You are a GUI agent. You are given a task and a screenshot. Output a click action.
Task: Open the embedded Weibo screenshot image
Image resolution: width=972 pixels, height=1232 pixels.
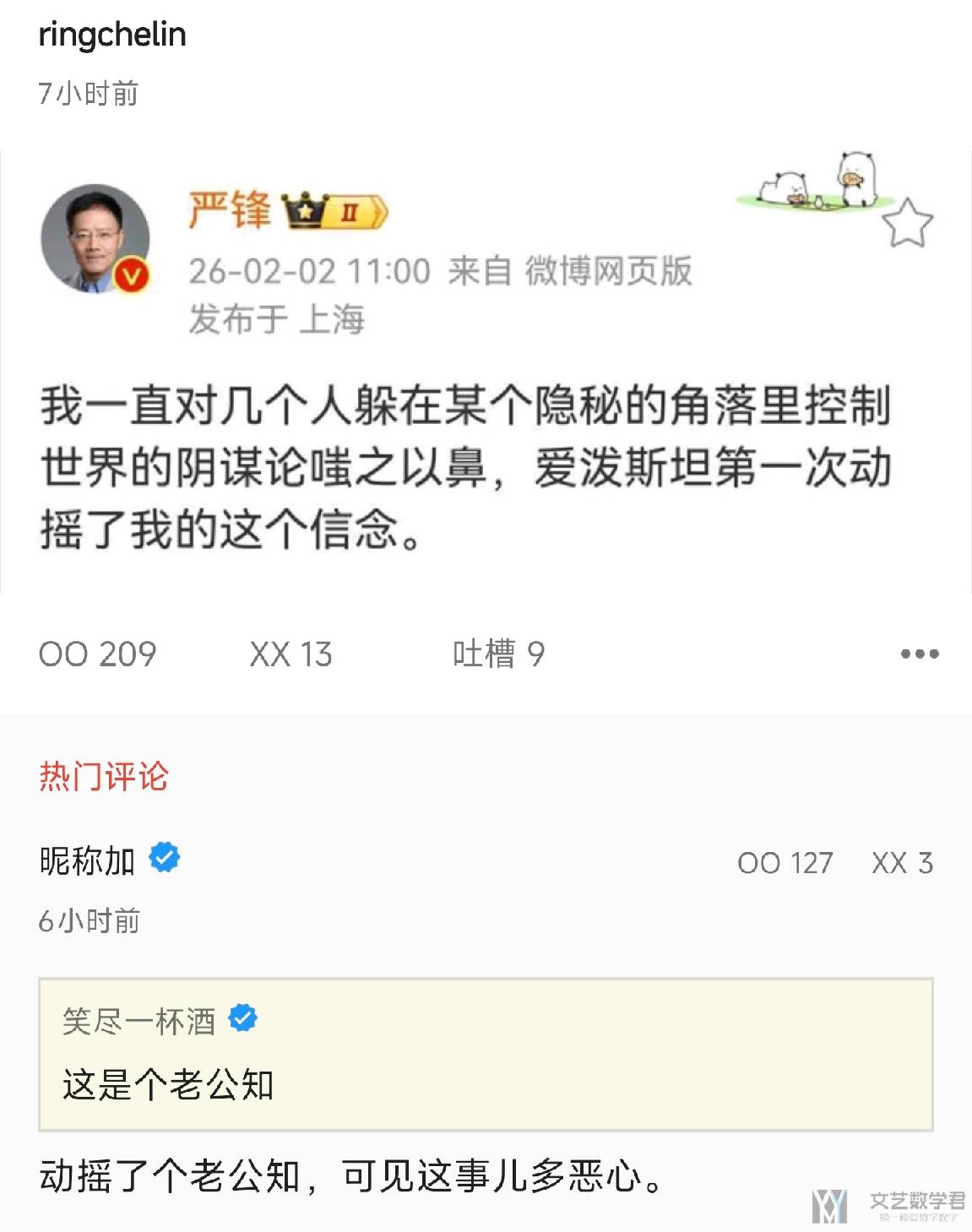[486, 372]
